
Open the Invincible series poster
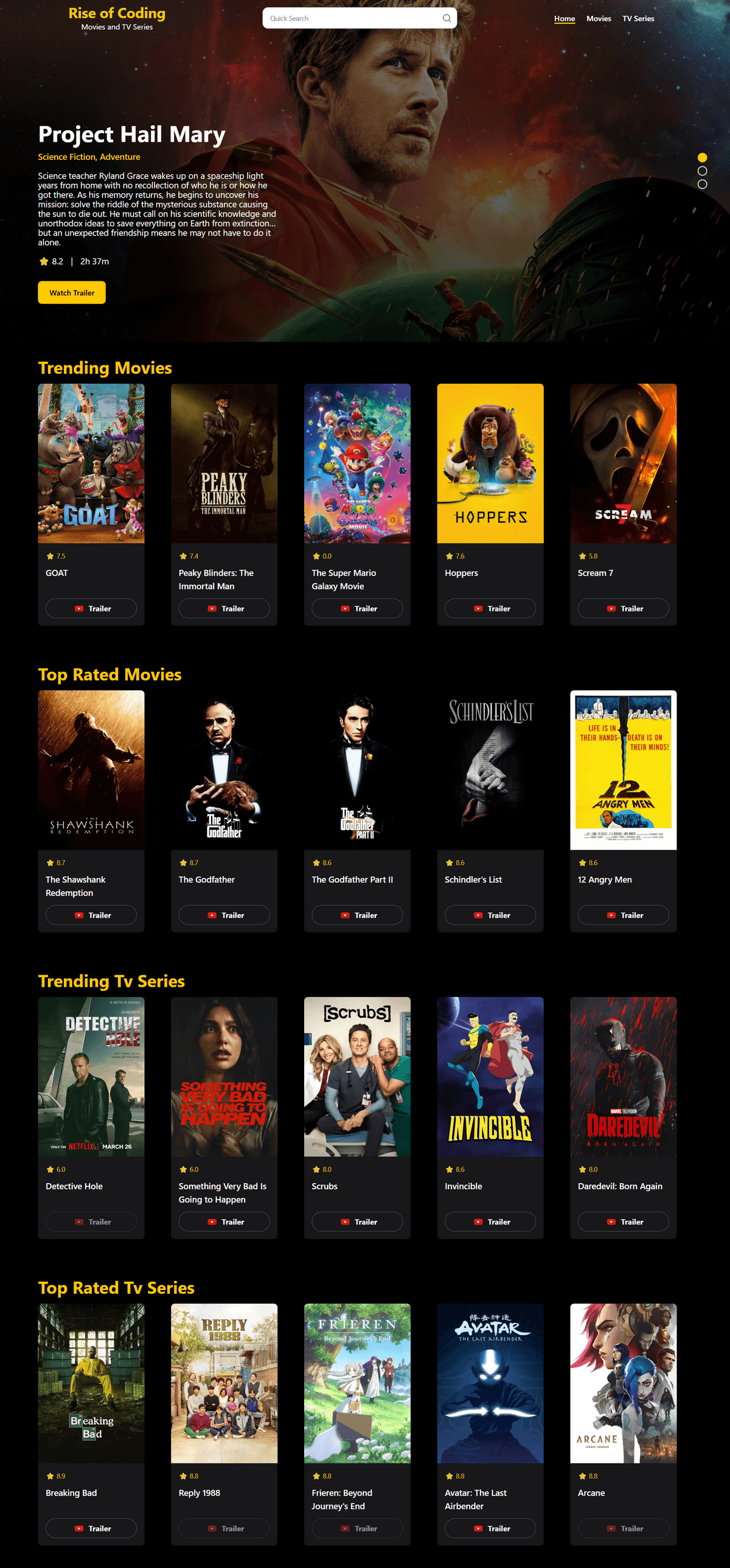490,1077
